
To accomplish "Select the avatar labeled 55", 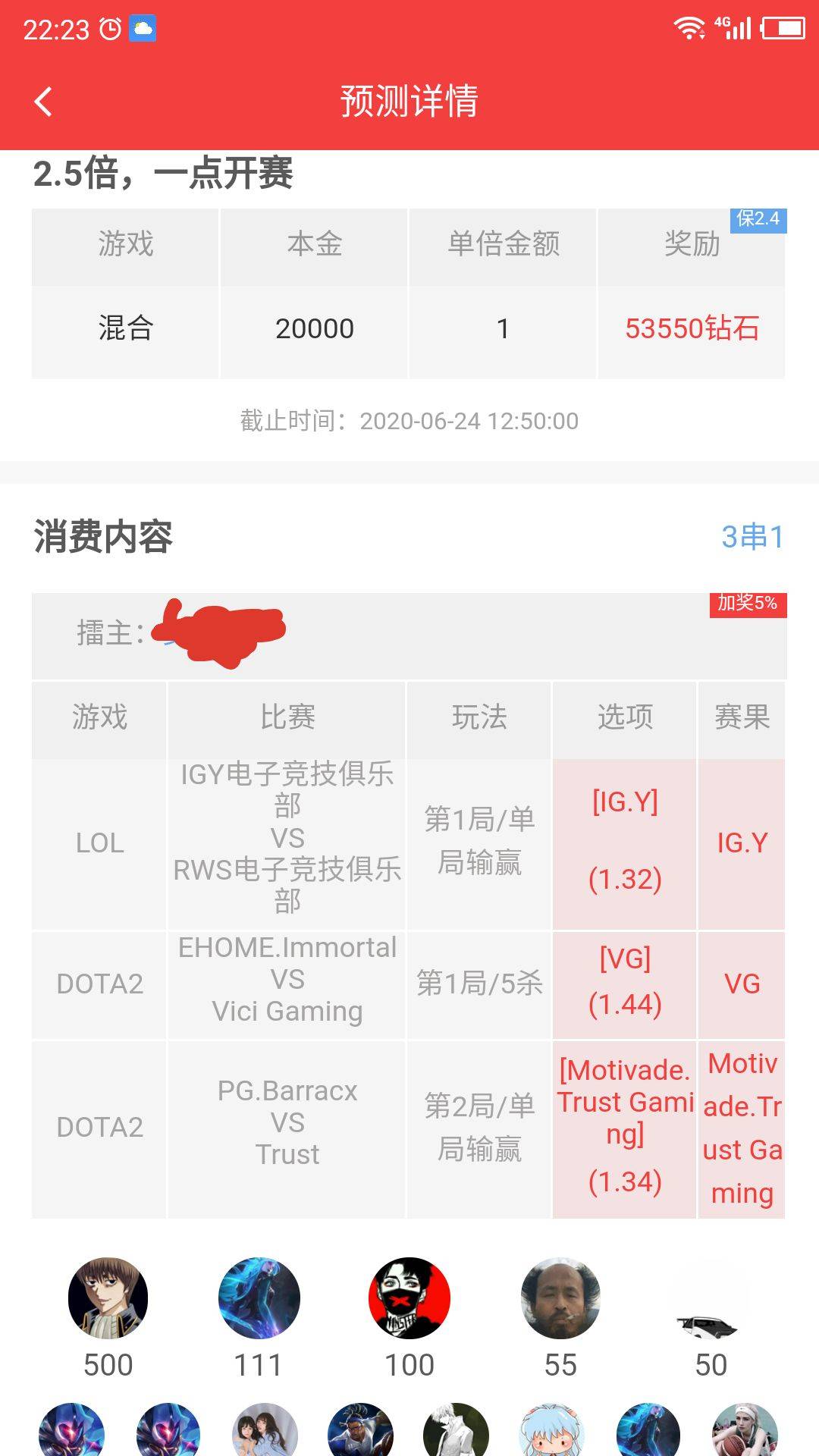I will (560, 1298).
